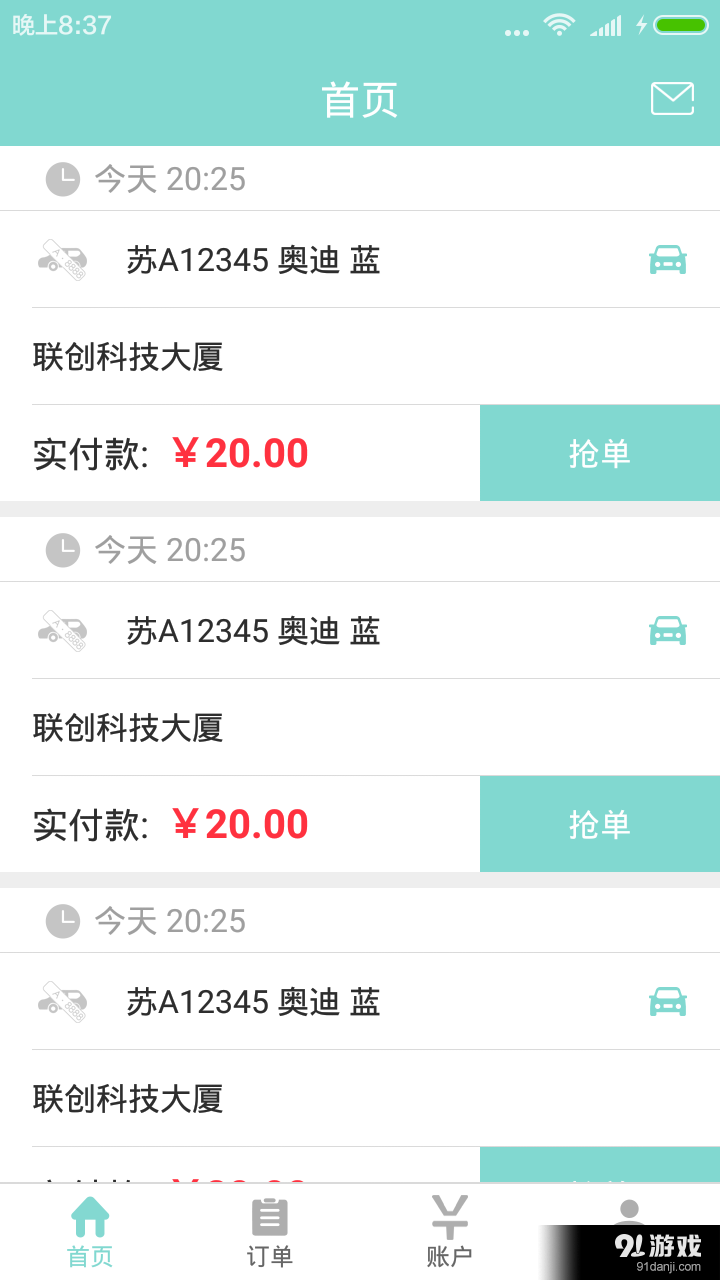This screenshot has height=1280, width=720.
Task: Tap the home icon above 首页 in bottom bar
Action: pos(90,1215)
